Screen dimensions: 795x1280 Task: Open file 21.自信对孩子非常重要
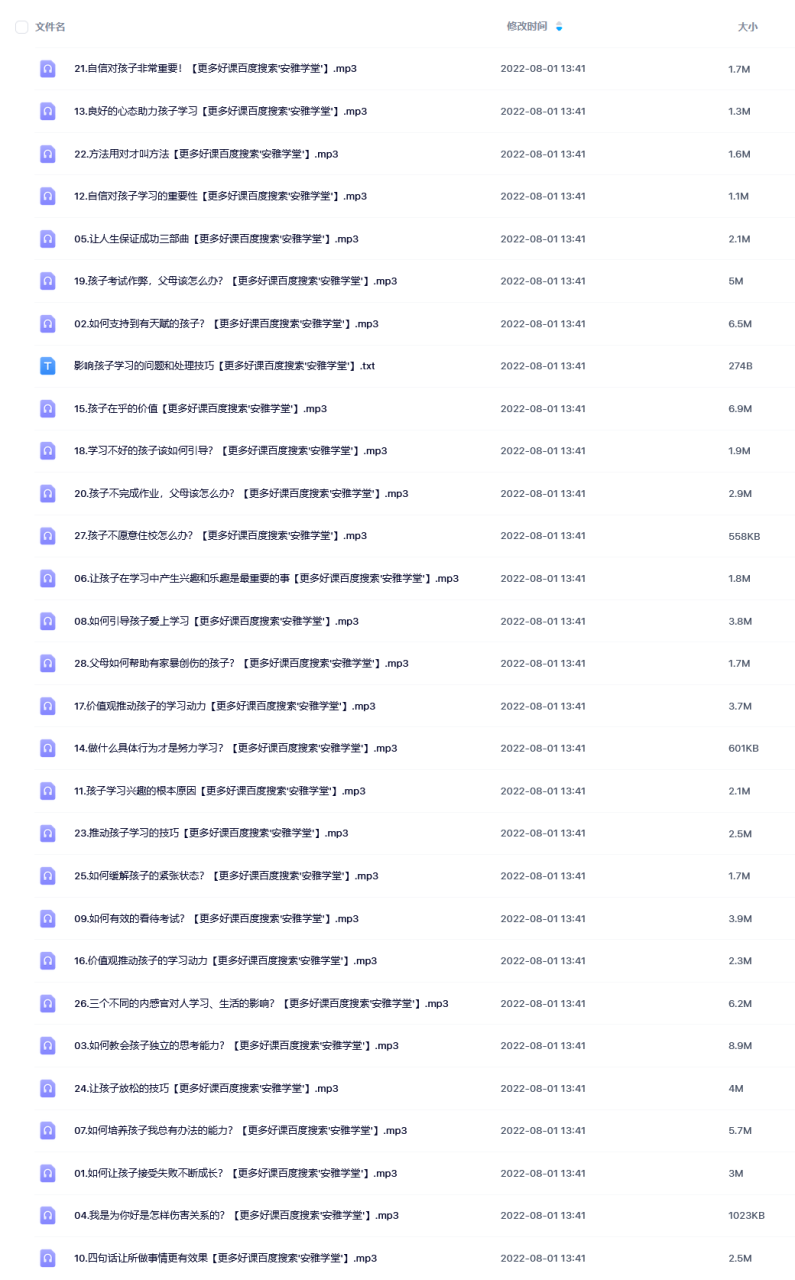[x=216, y=69]
